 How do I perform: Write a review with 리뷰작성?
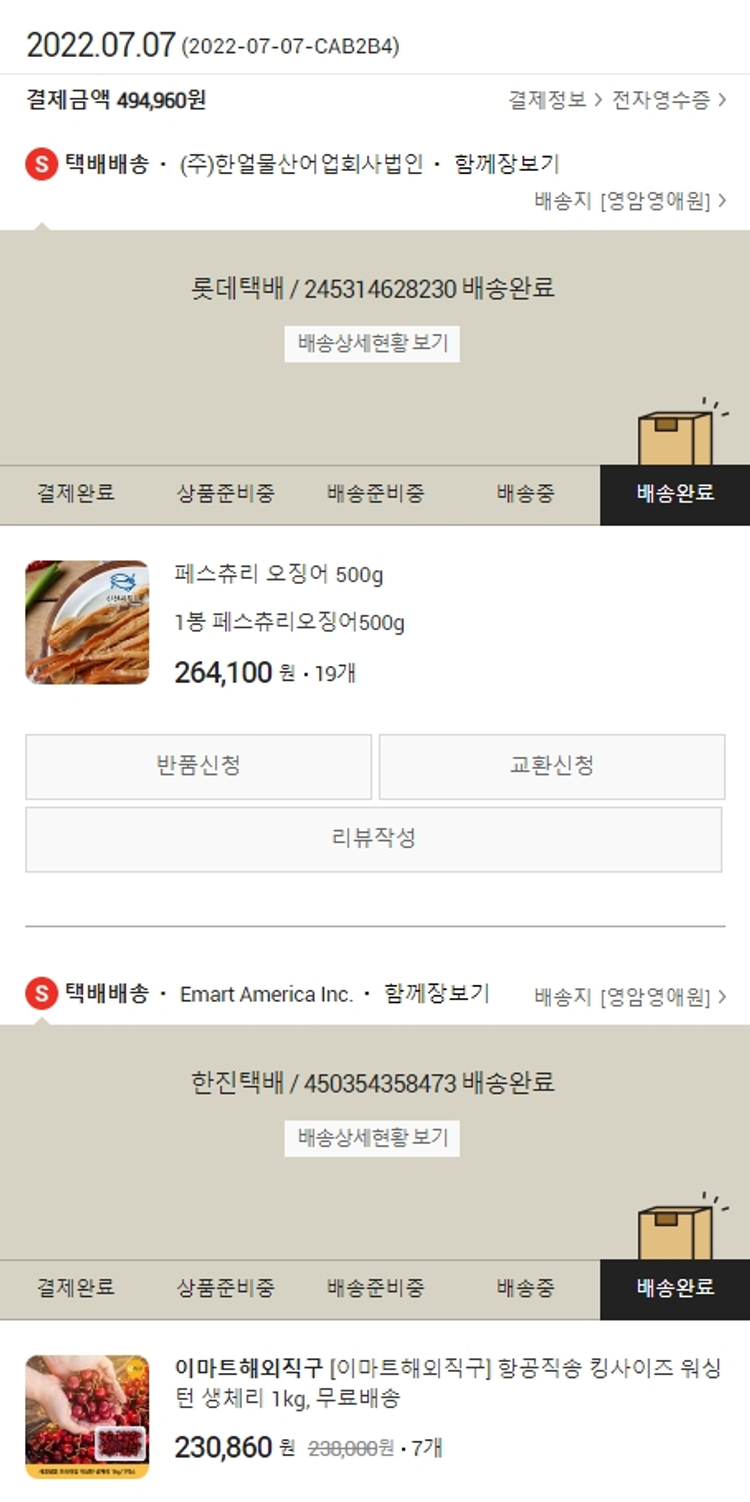(x=373, y=839)
